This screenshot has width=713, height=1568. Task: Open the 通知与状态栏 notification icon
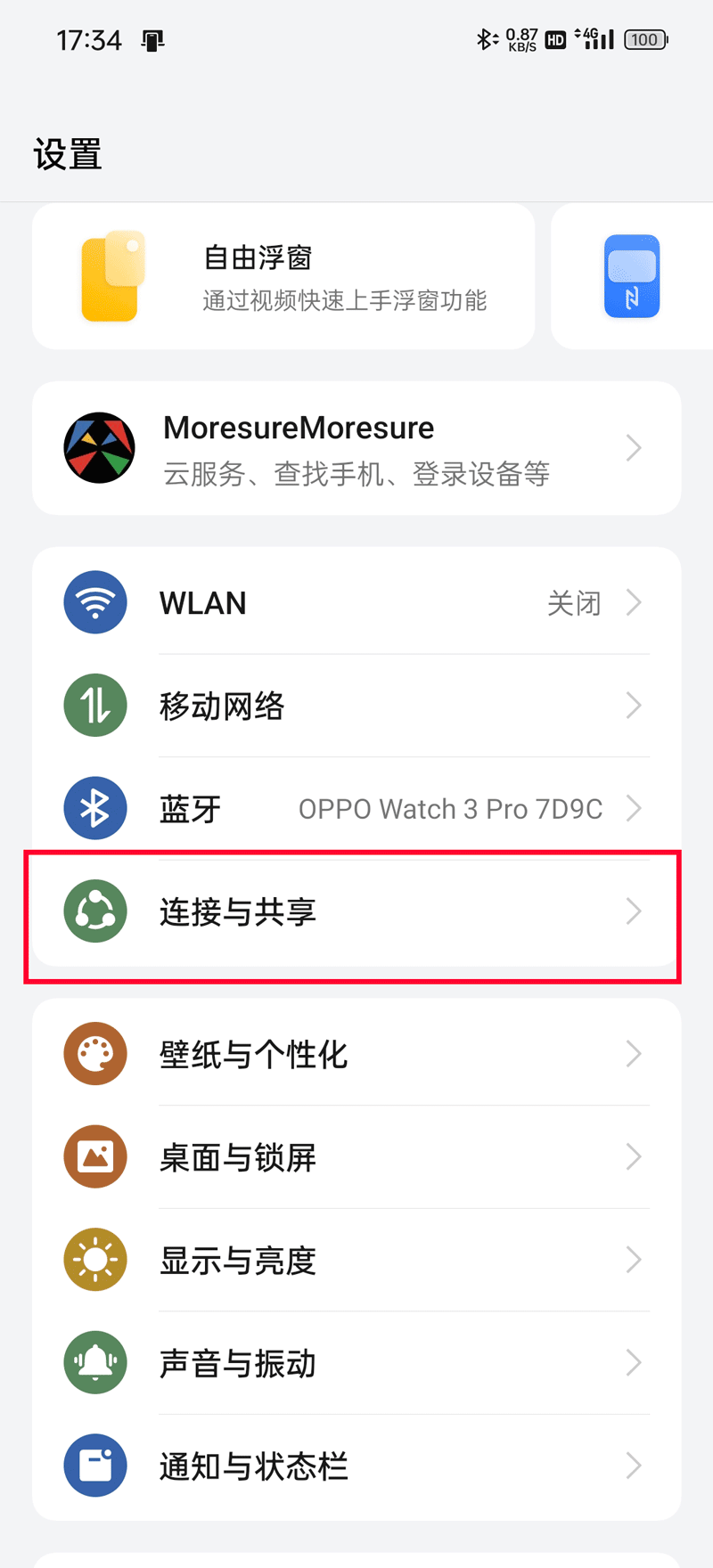point(95,1466)
